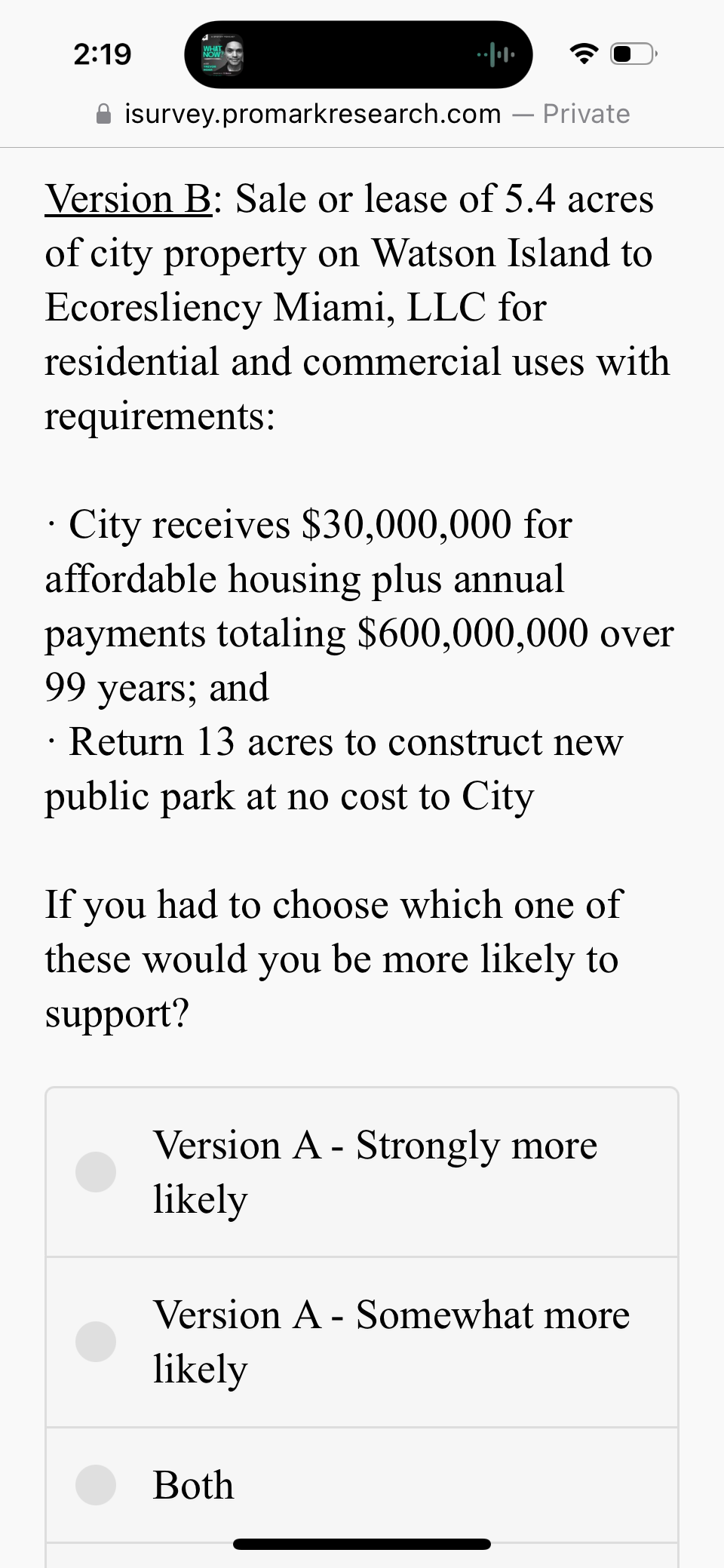The height and width of the screenshot is (1568, 724).
Task: Open the Dynamic Island now-playing podcast
Action: [358, 54]
